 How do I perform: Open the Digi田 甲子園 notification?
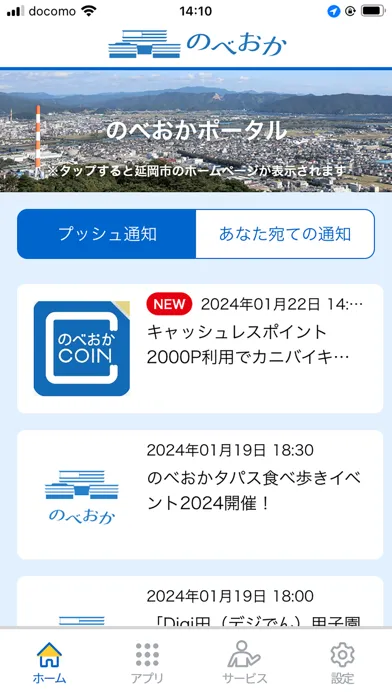pos(200,602)
